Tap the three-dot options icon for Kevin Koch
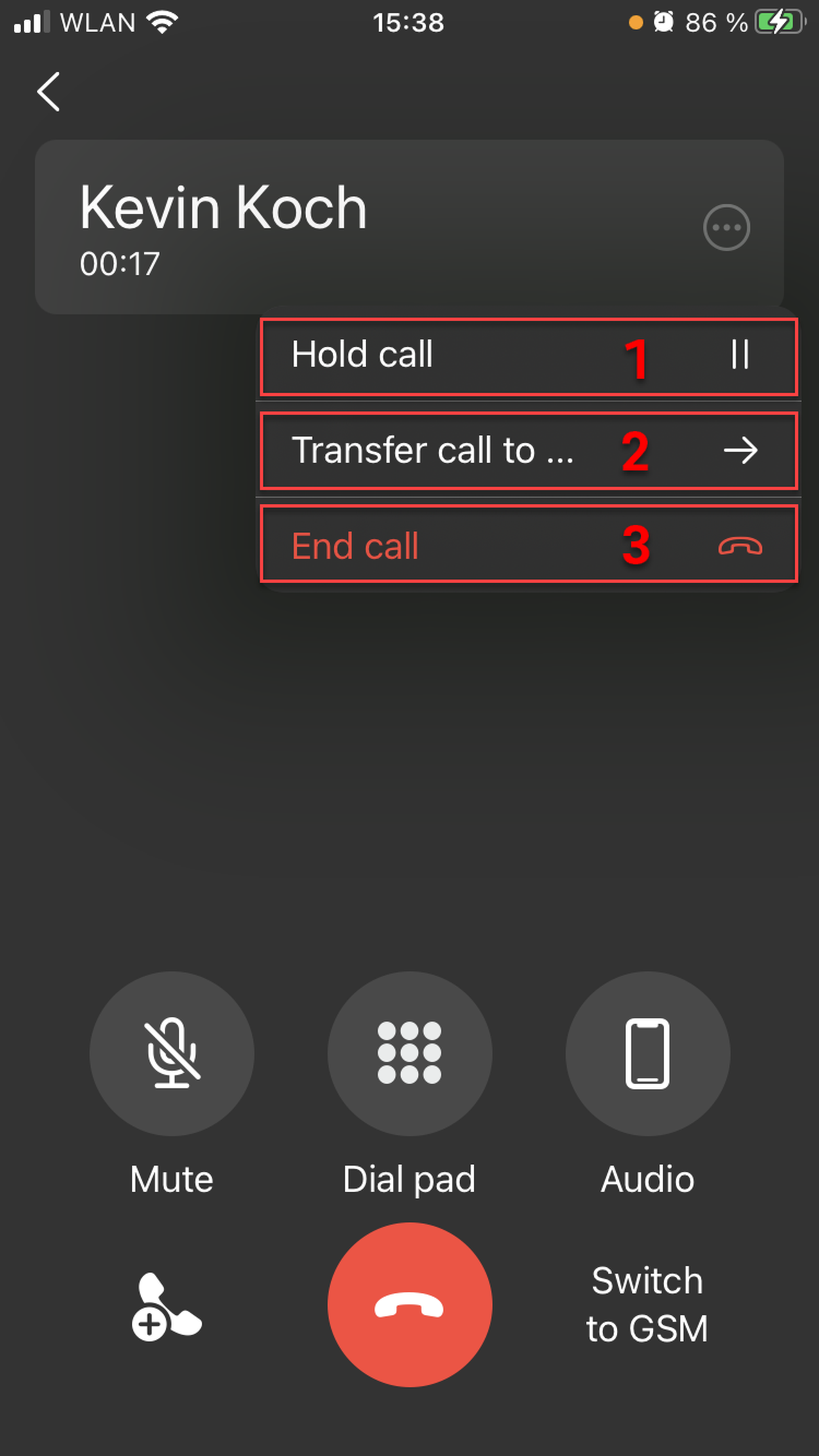The width and height of the screenshot is (819, 1456). 726,228
